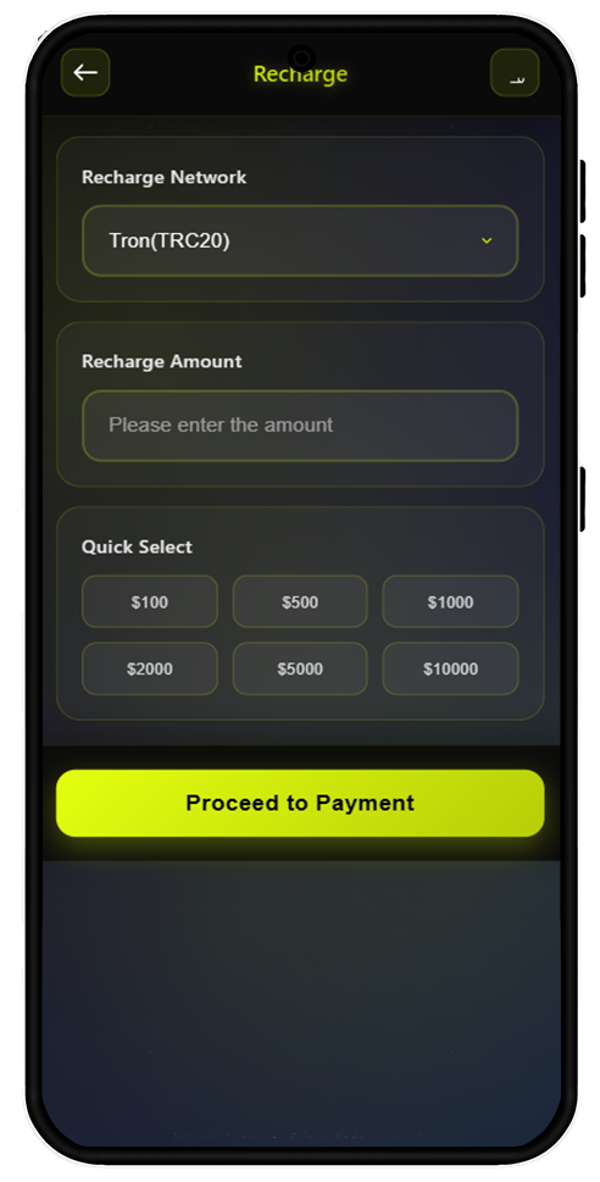Viewport: 600px width, 1182px height.
Task: Select the $100 quick amount
Action: click(x=150, y=602)
